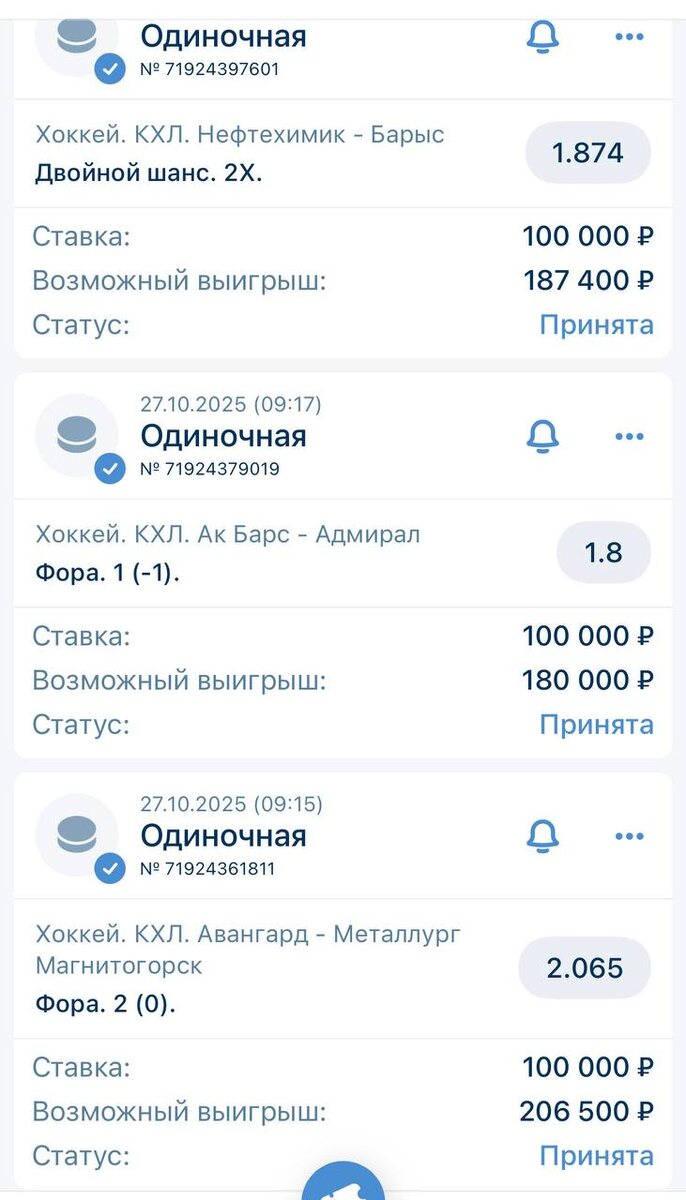Open the overflow menu for bet № 71924397601

pos(629,37)
